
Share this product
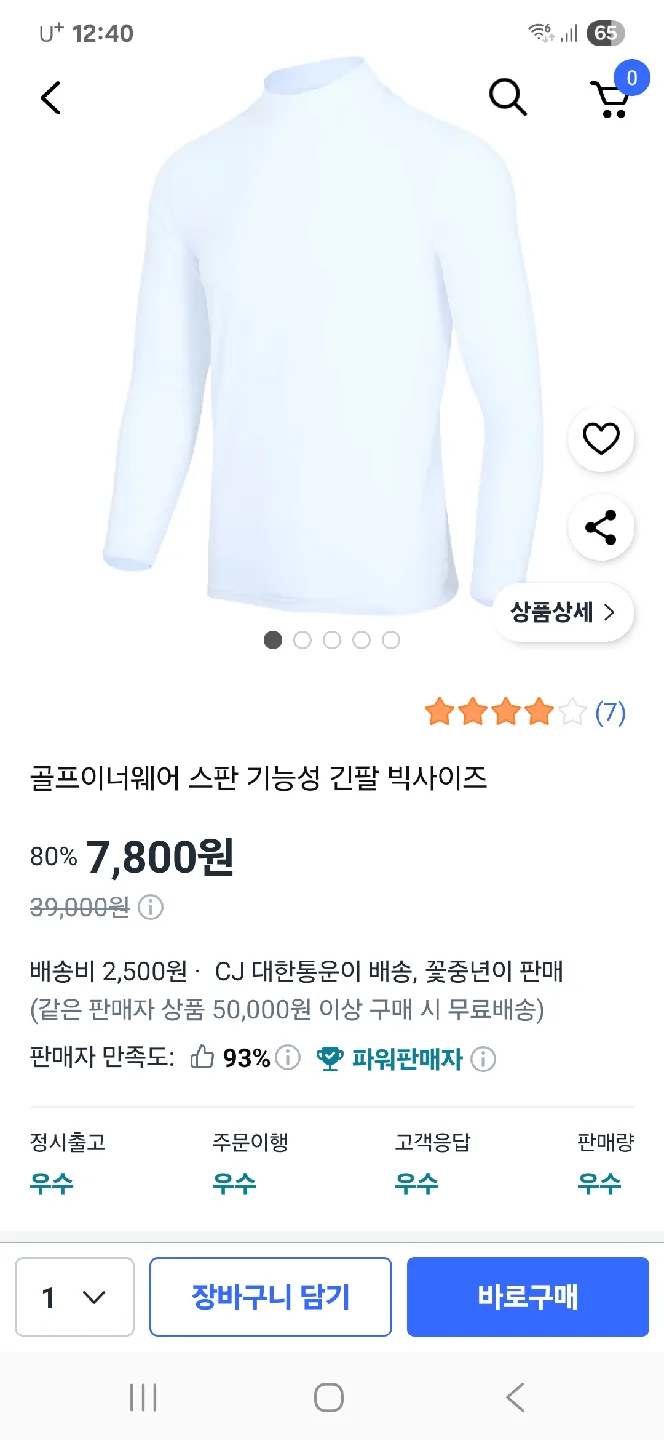601,527
